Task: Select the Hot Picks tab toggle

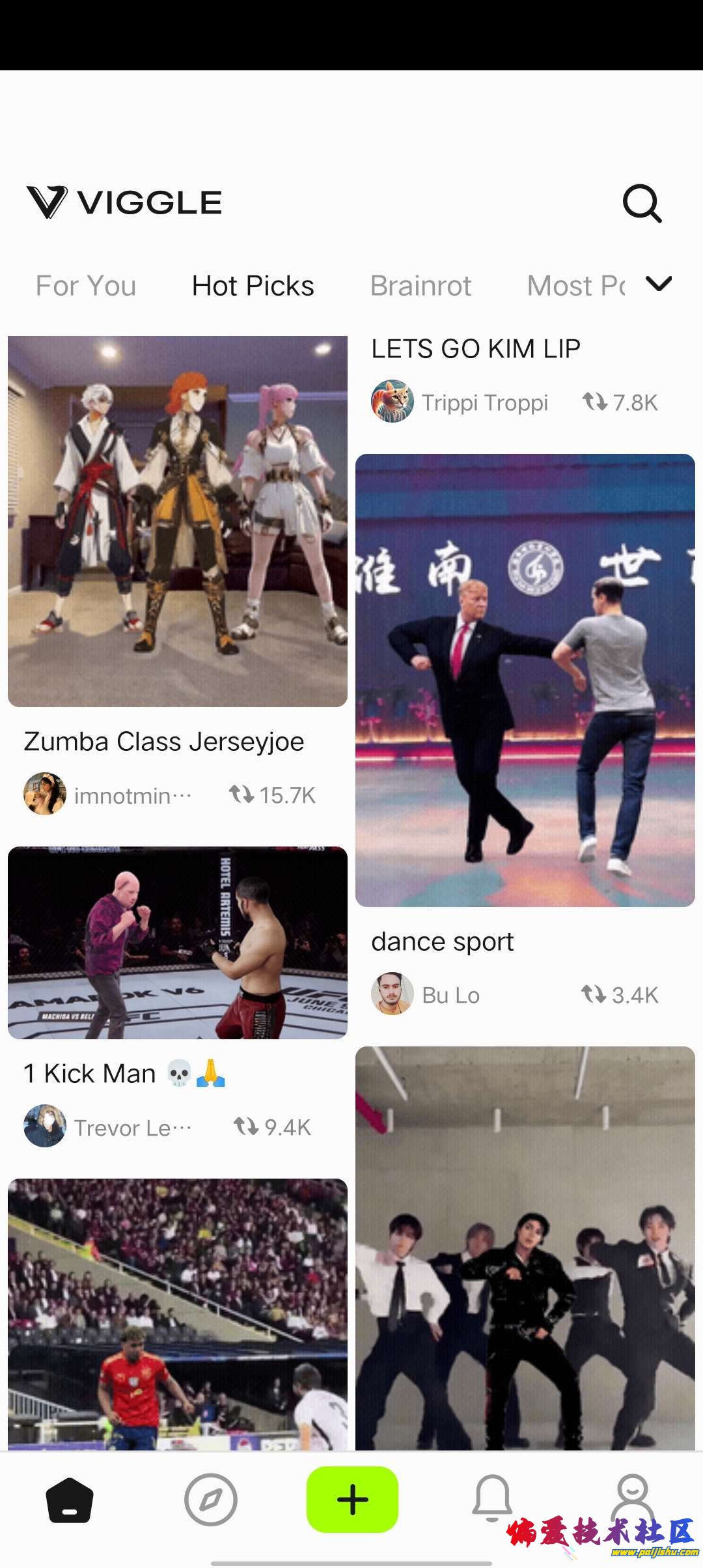Action: (x=252, y=285)
